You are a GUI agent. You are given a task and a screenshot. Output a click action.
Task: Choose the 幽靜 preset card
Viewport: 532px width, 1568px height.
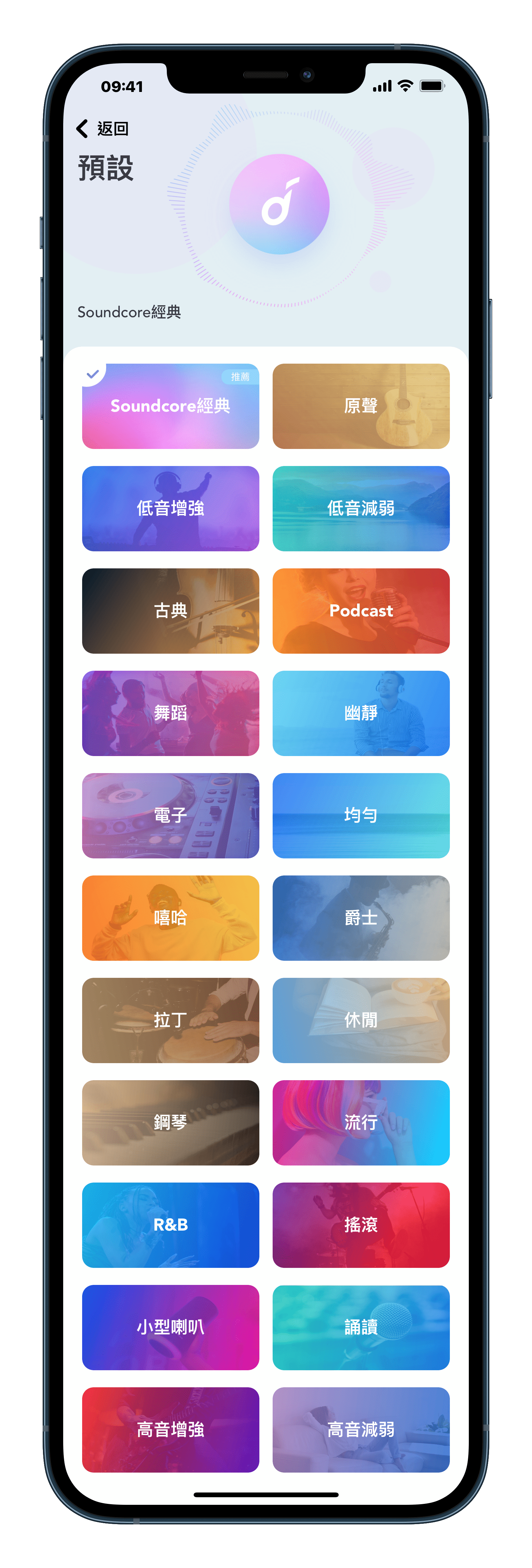[361, 713]
